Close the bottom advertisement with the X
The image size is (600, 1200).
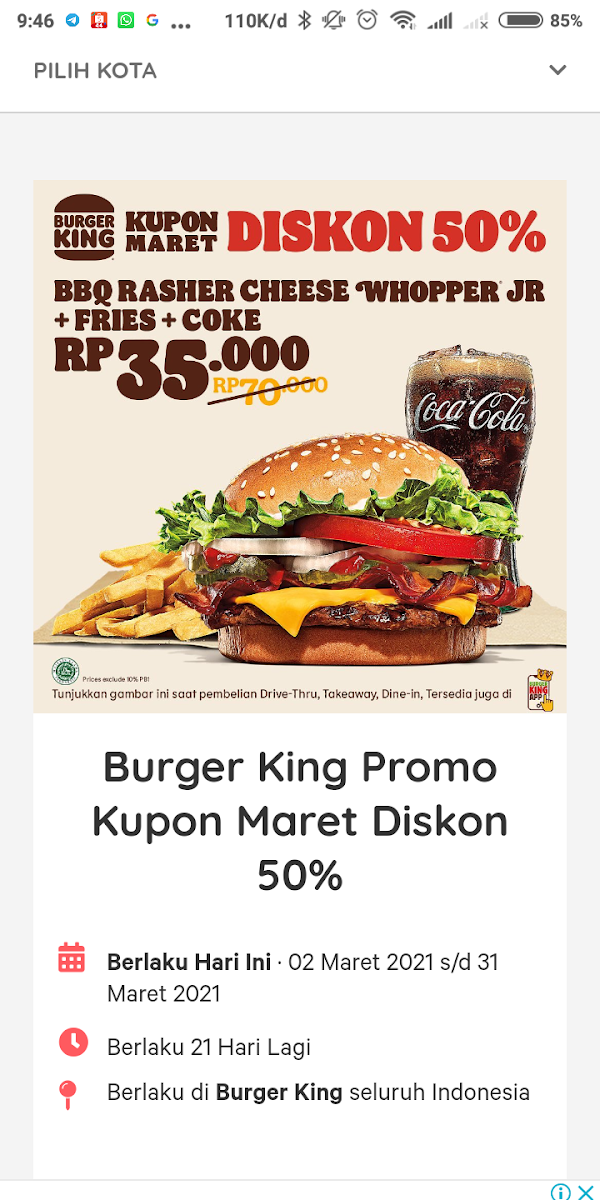586,1191
